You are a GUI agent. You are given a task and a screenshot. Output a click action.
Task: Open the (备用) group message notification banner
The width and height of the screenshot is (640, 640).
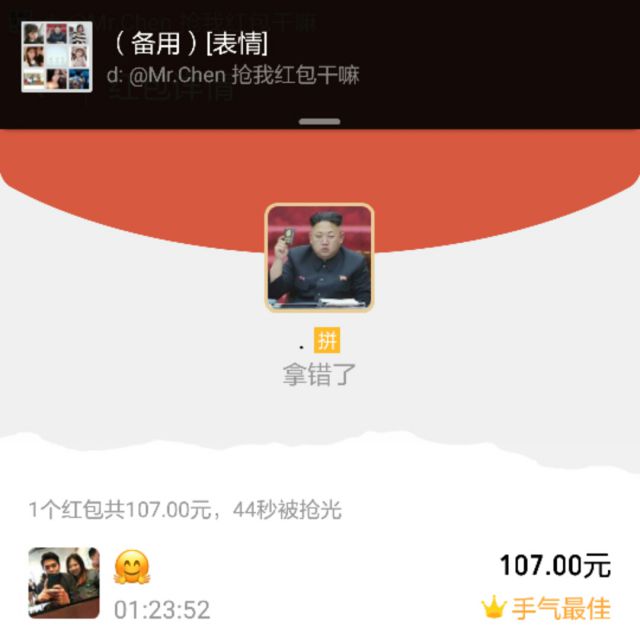coord(320,64)
